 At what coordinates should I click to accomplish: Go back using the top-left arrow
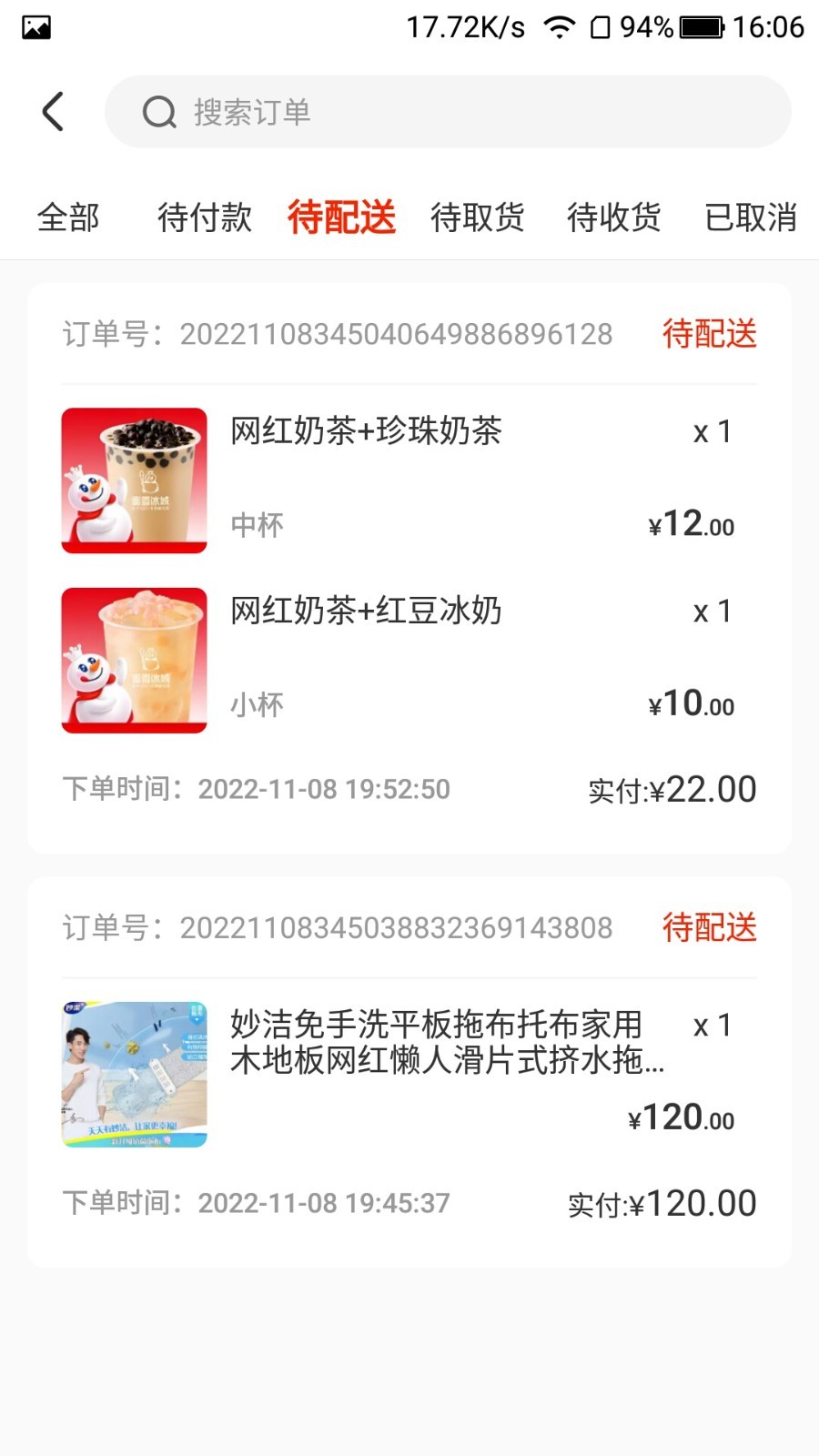click(54, 112)
